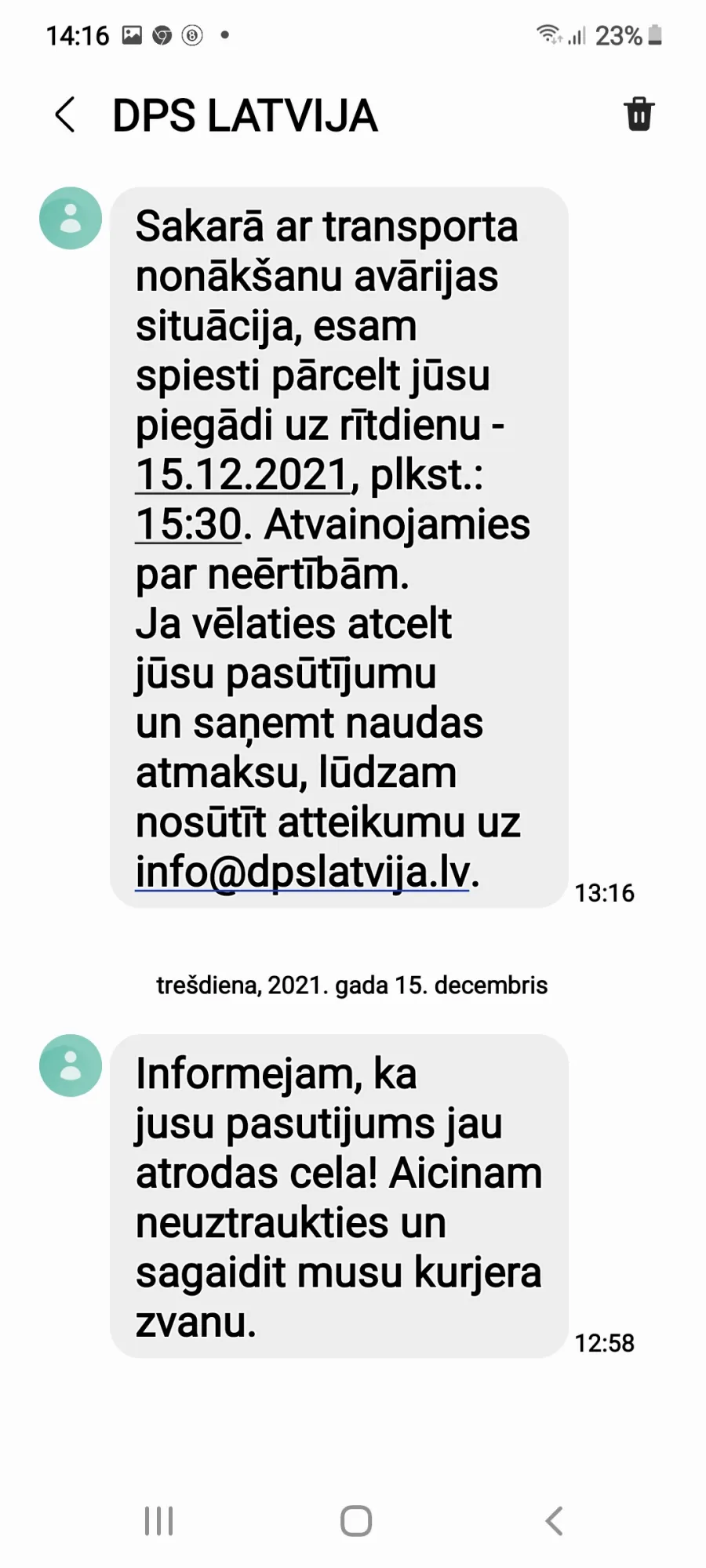706x1568 pixels.
Task: Open the info@dpslatvija.lv email link
Action: click(304, 872)
